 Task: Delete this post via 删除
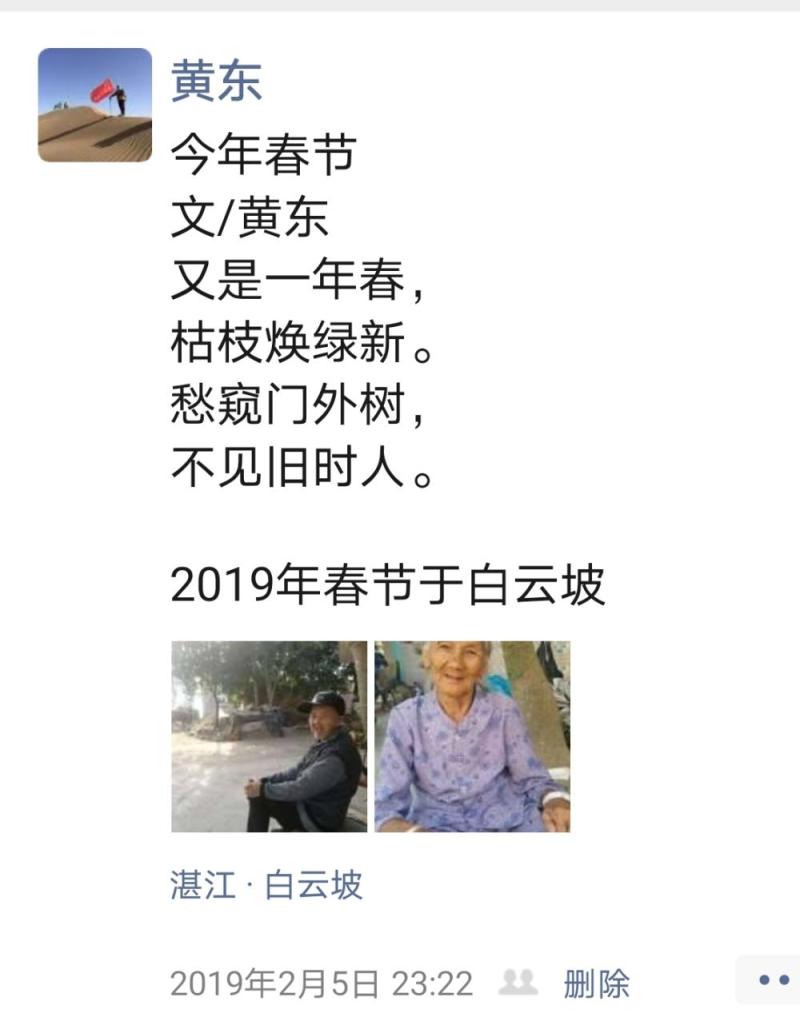point(596,983)
